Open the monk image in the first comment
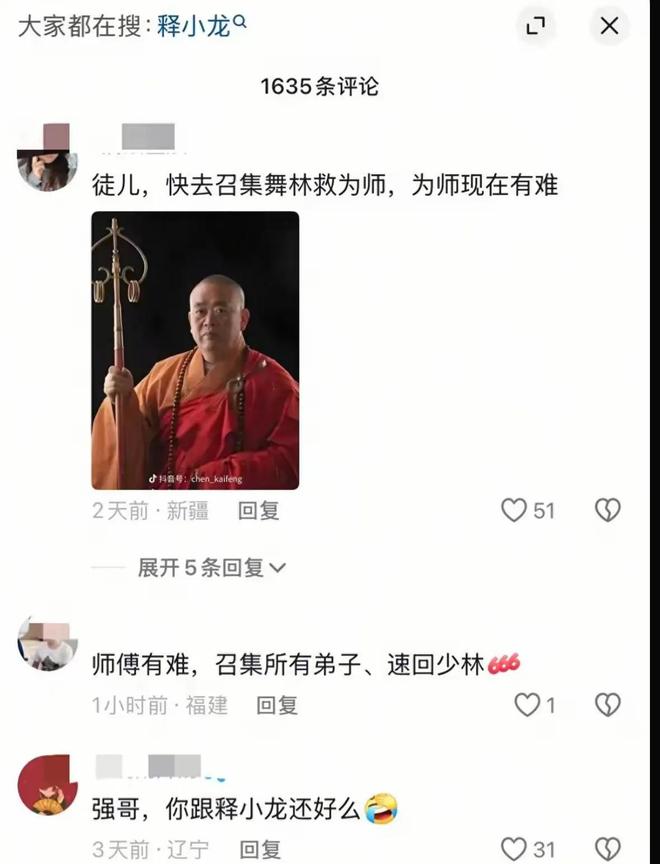This screenshot has height=864, width=660. [195, 350]
